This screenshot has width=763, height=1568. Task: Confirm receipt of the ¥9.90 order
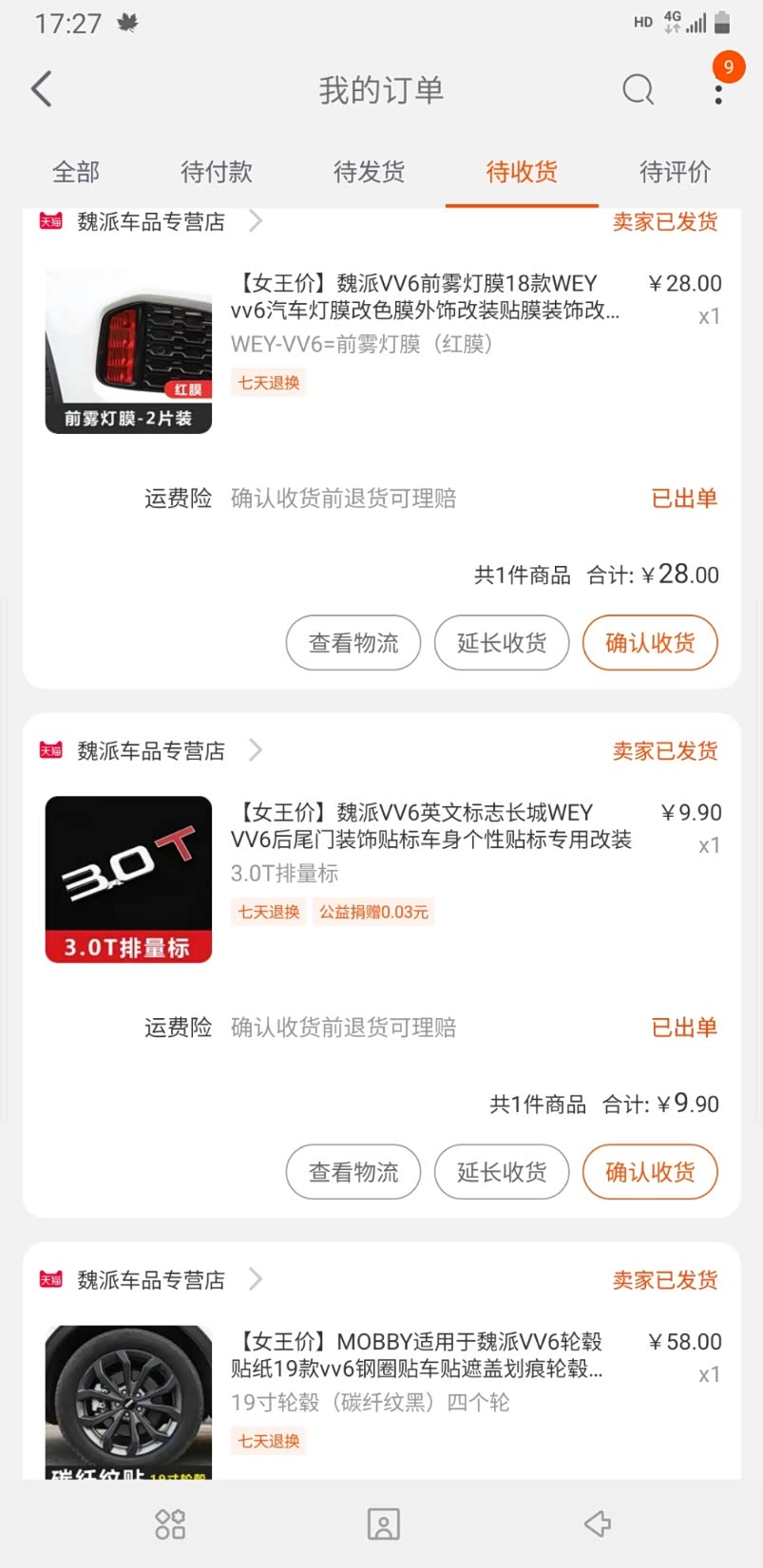[x=650, y=1172]
